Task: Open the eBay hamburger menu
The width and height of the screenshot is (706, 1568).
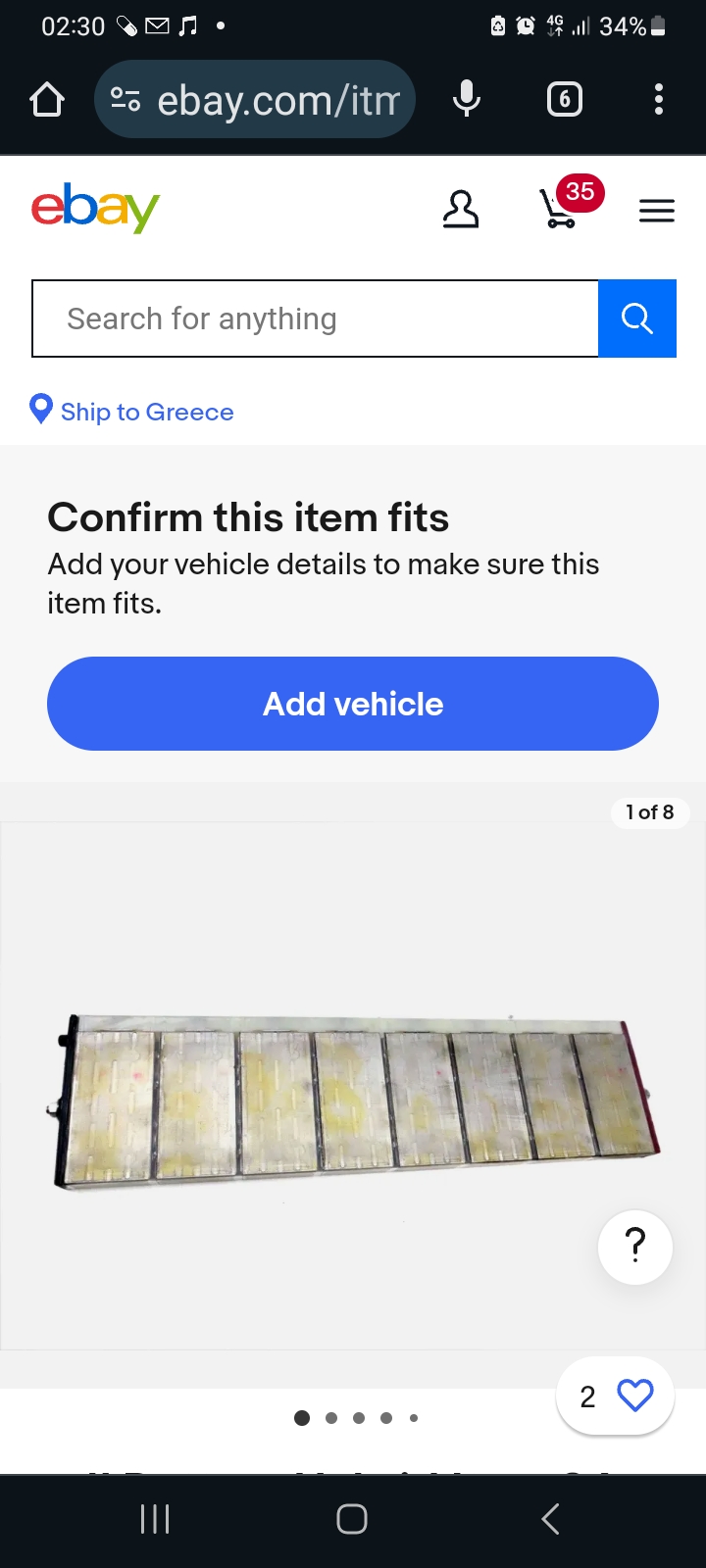Action: [656, 211]
